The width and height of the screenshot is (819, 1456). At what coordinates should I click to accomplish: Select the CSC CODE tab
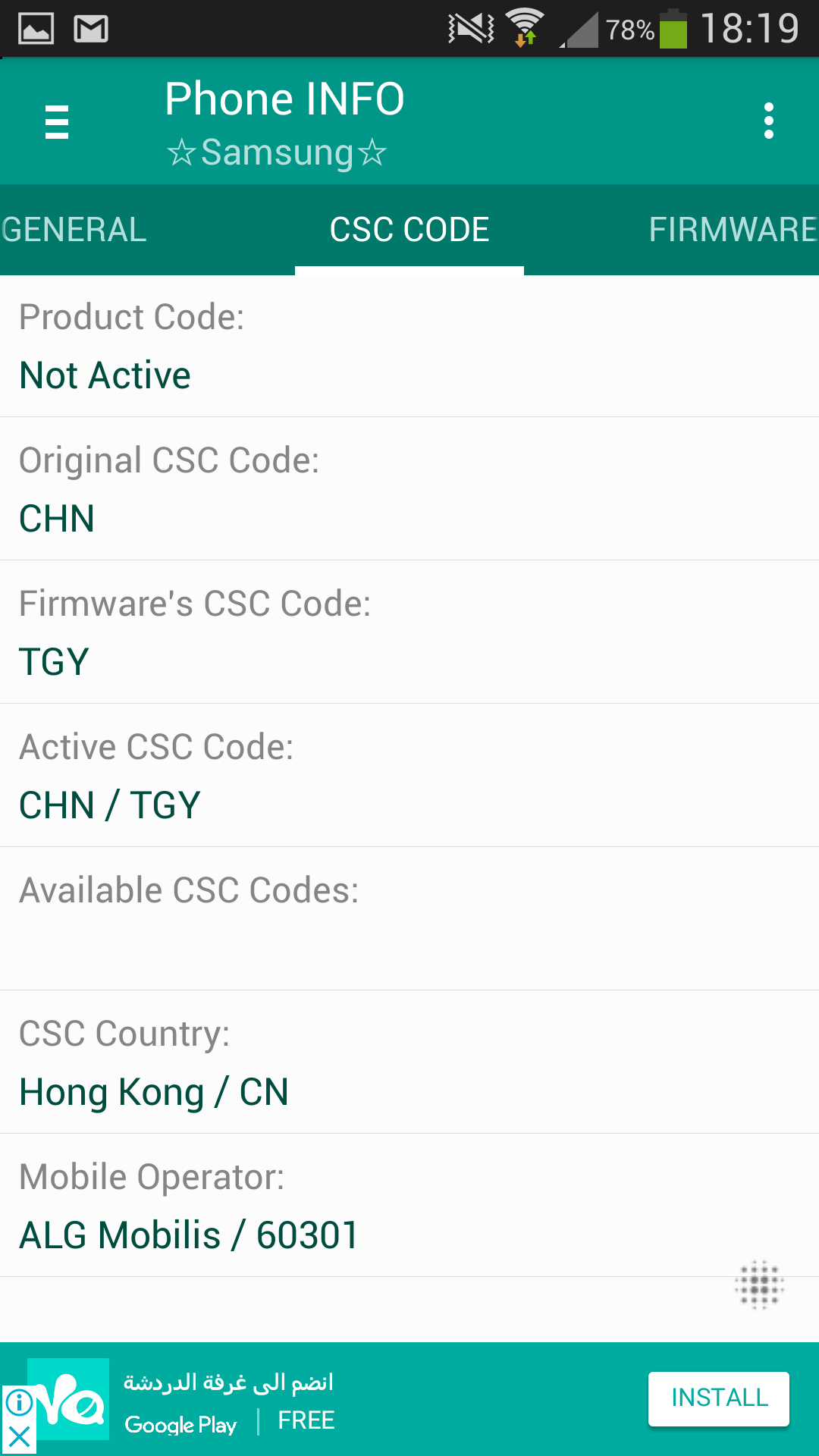(409, 230)
